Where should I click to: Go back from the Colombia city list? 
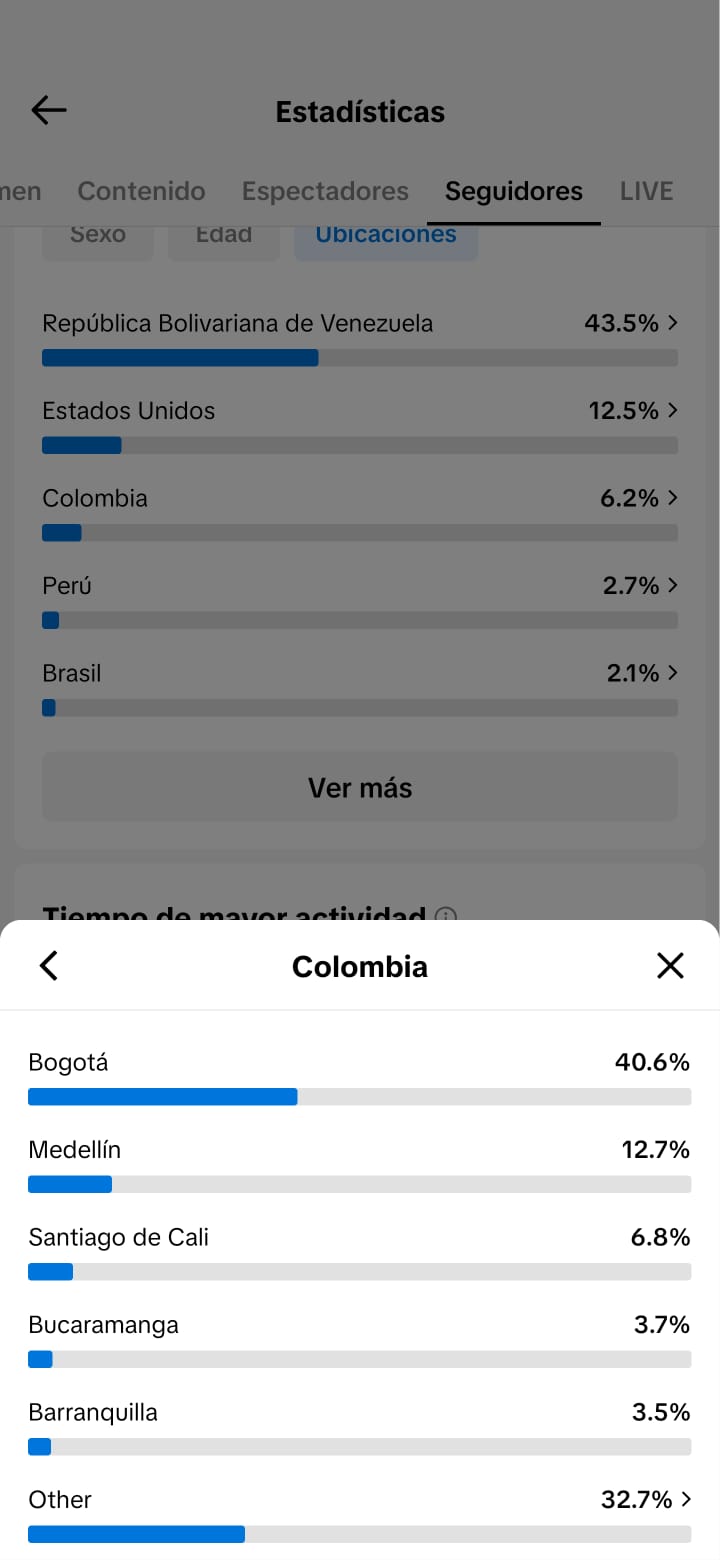point(48,966)
